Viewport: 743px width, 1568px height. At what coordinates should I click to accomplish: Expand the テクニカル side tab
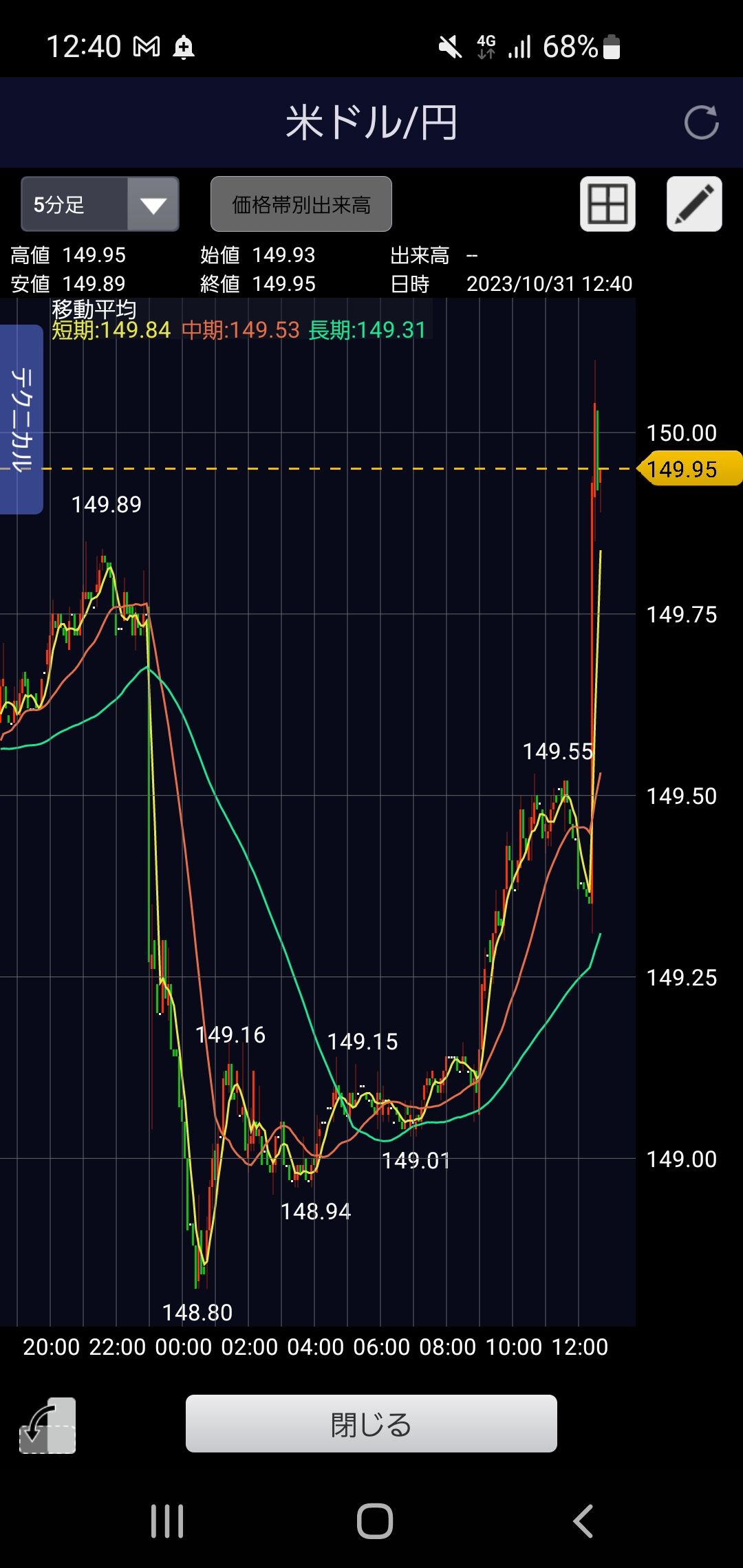click(21, 420)
